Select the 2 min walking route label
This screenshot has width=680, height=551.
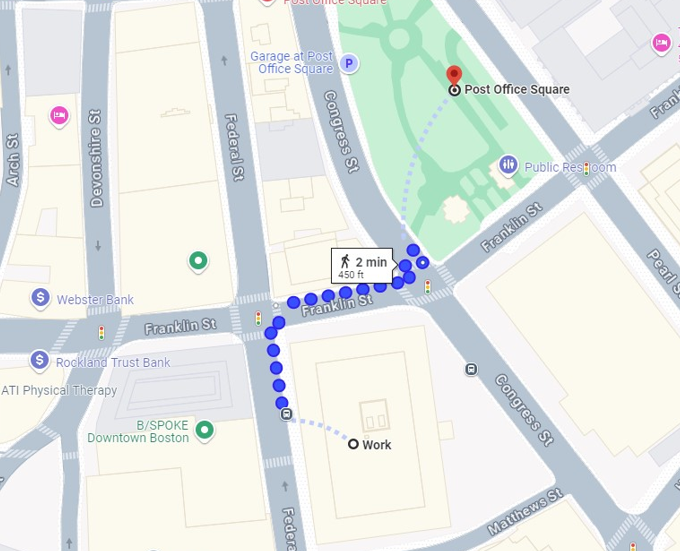[x=362, y=266]
